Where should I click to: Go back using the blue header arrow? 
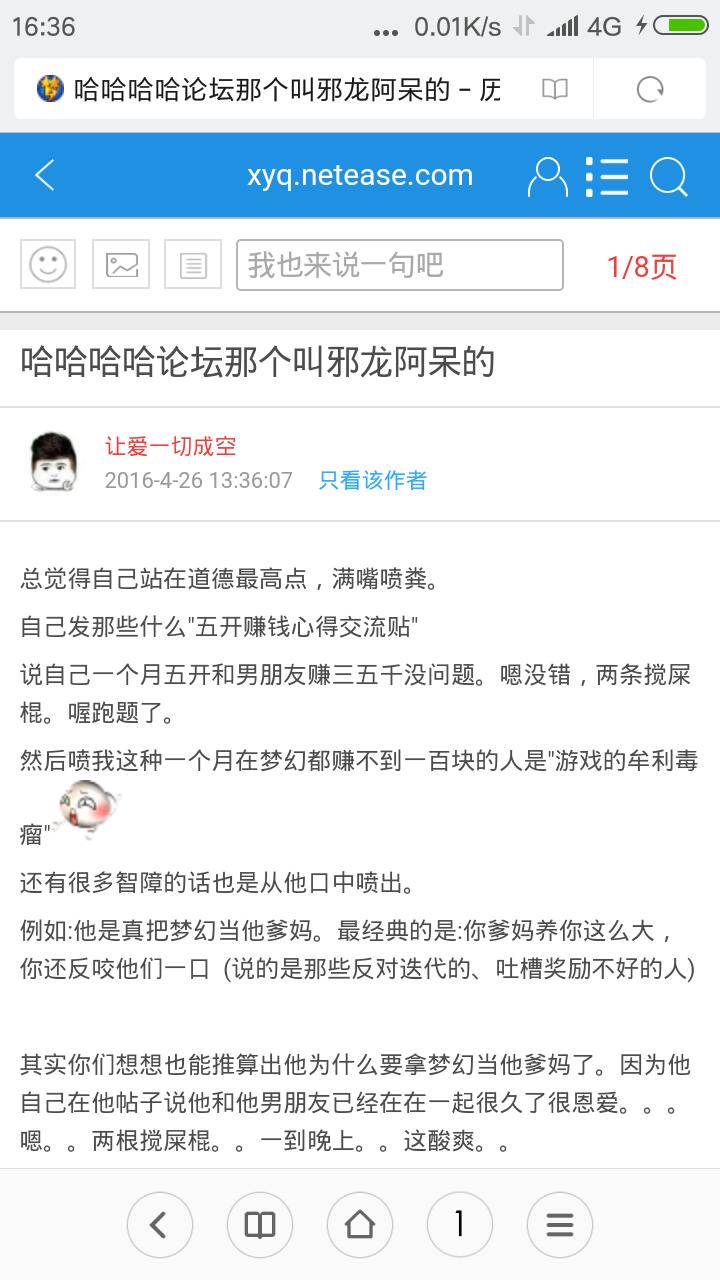(45, 176)
